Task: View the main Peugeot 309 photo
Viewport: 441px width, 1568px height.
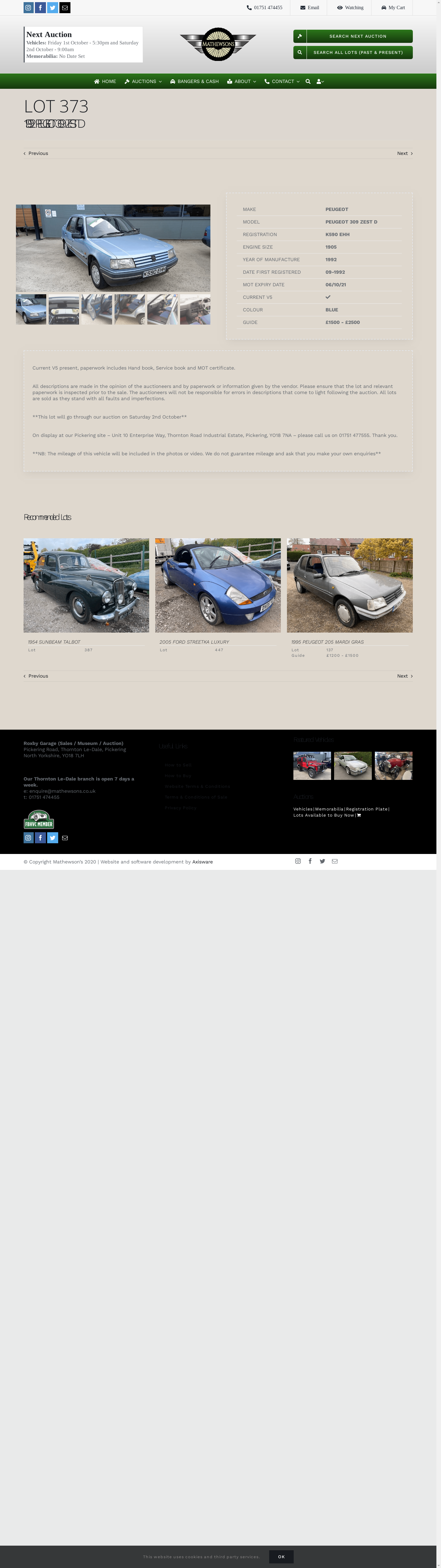Action: [x=113, y=248]
